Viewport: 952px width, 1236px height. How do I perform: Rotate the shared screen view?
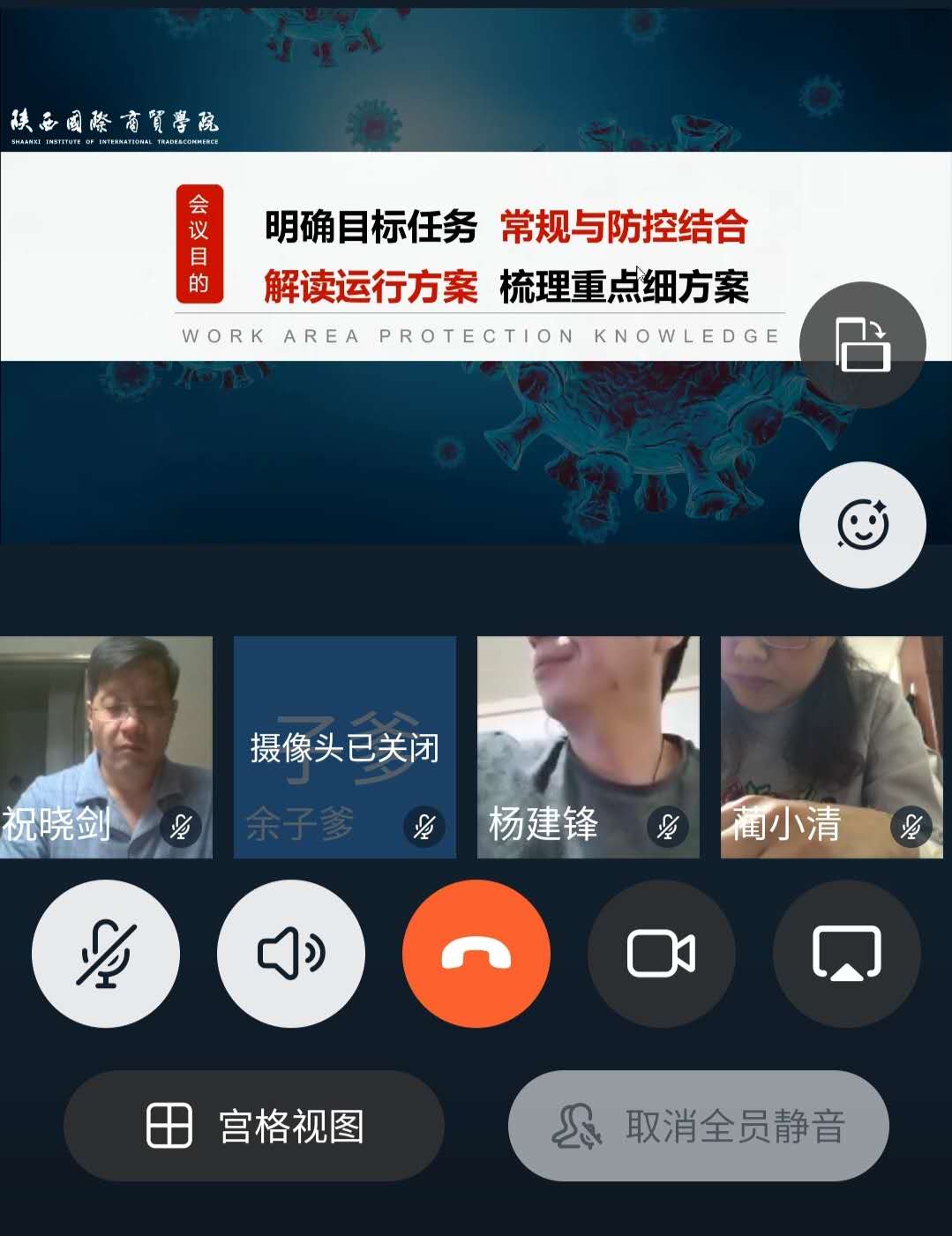coord(862,345)
